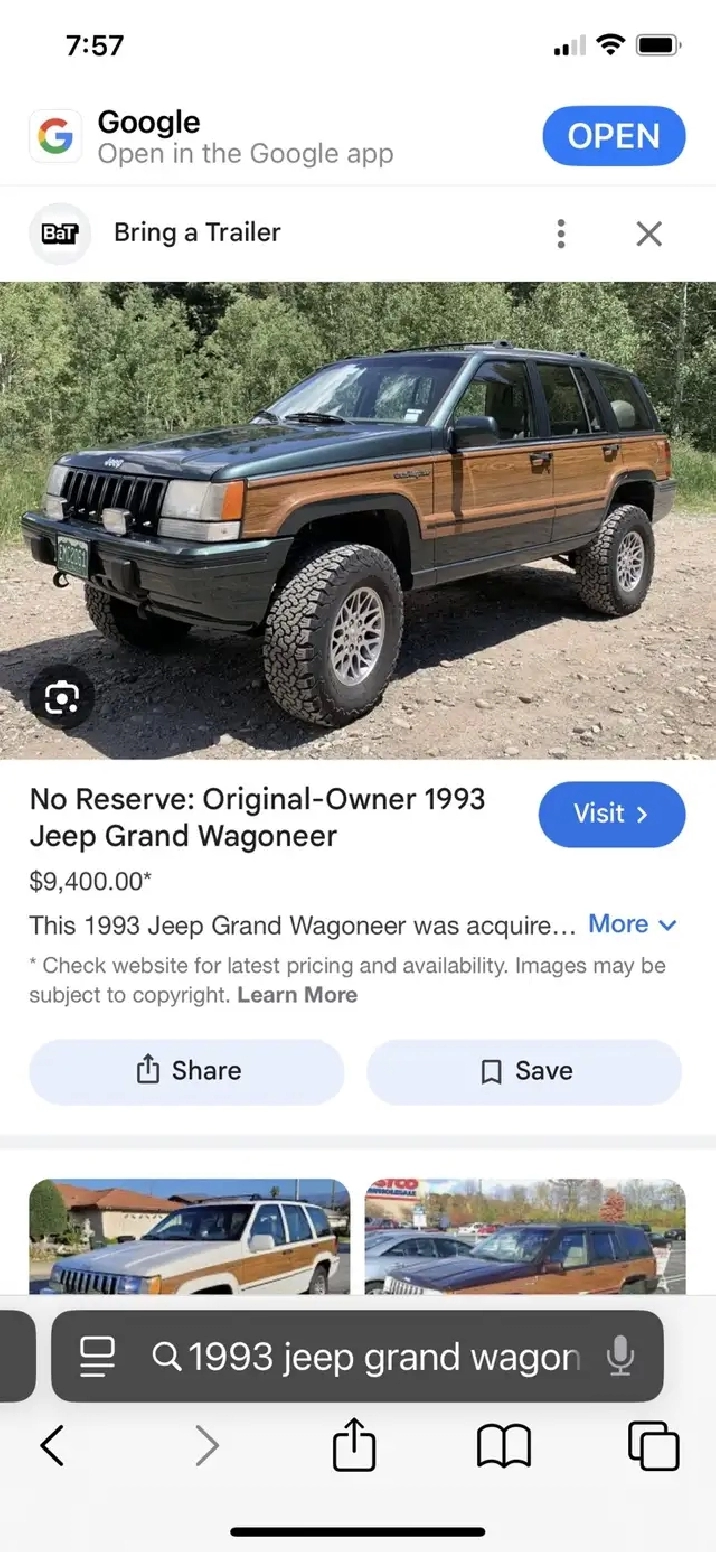Show all open Safari tabs
Image resolution: width=716 pixels, height=1552 pixels.
(653, 1446)
